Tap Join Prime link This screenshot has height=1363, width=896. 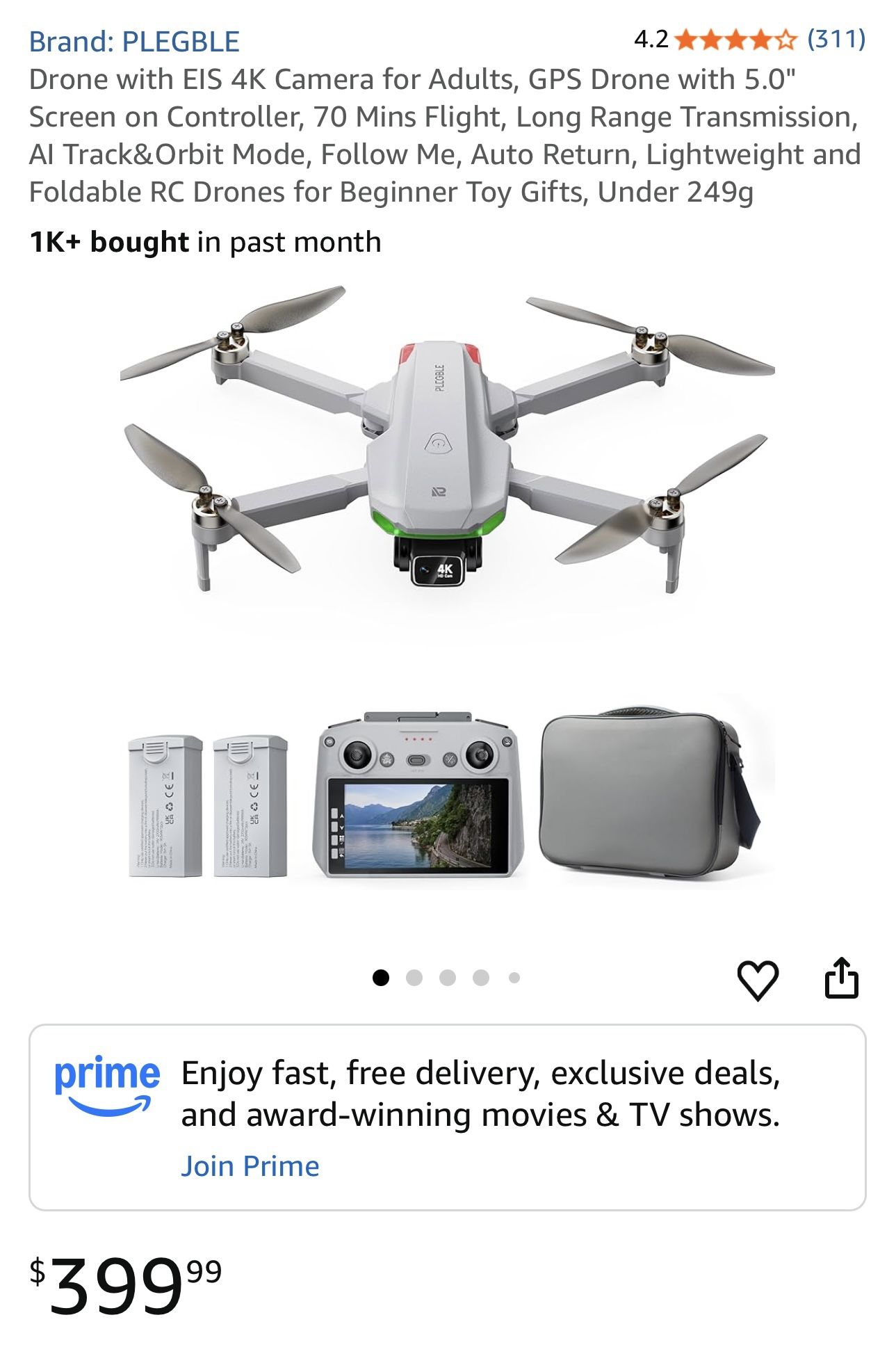coord(250,1166)
